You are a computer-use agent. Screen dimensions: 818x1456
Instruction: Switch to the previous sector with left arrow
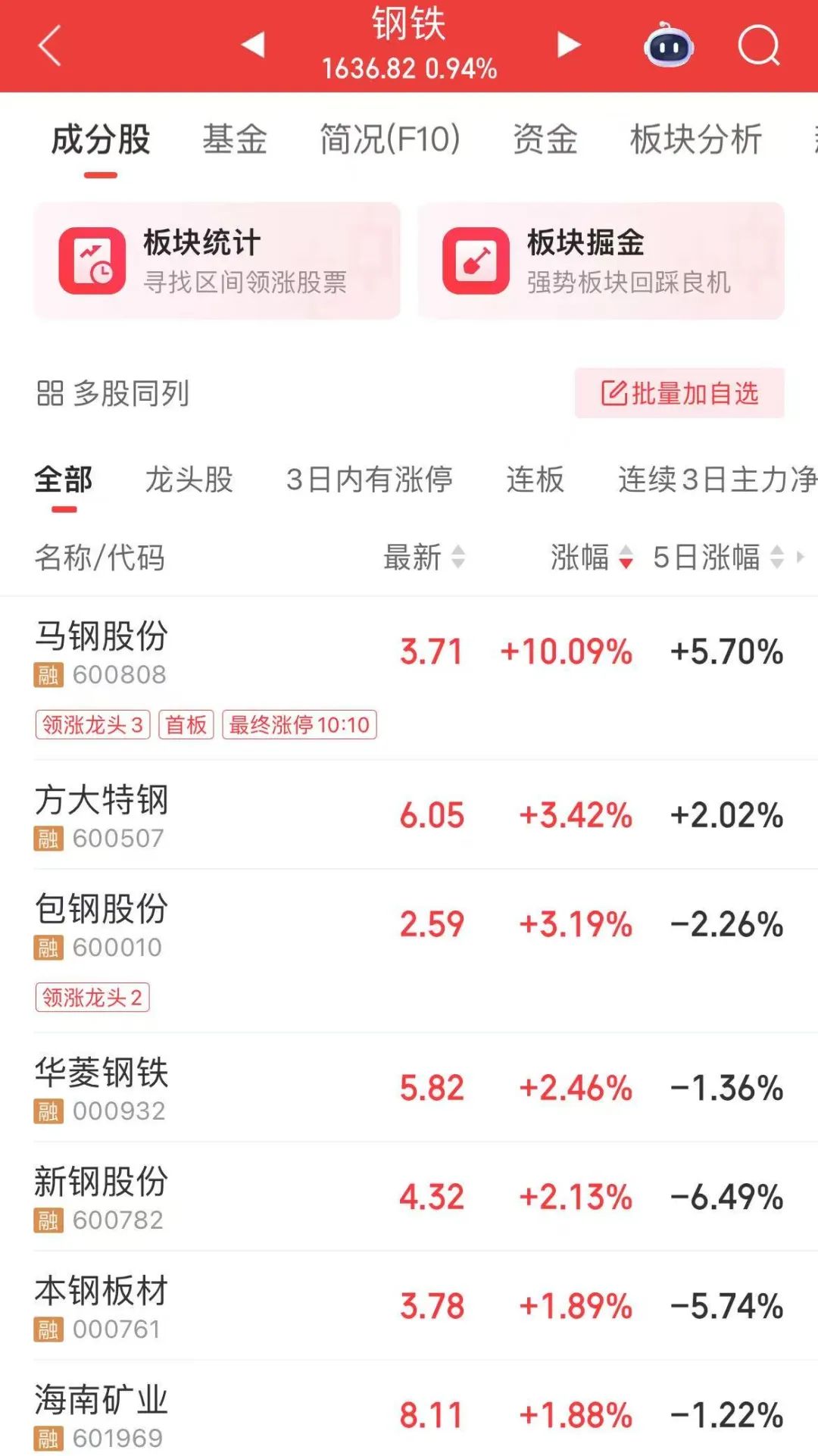(254, 45)
